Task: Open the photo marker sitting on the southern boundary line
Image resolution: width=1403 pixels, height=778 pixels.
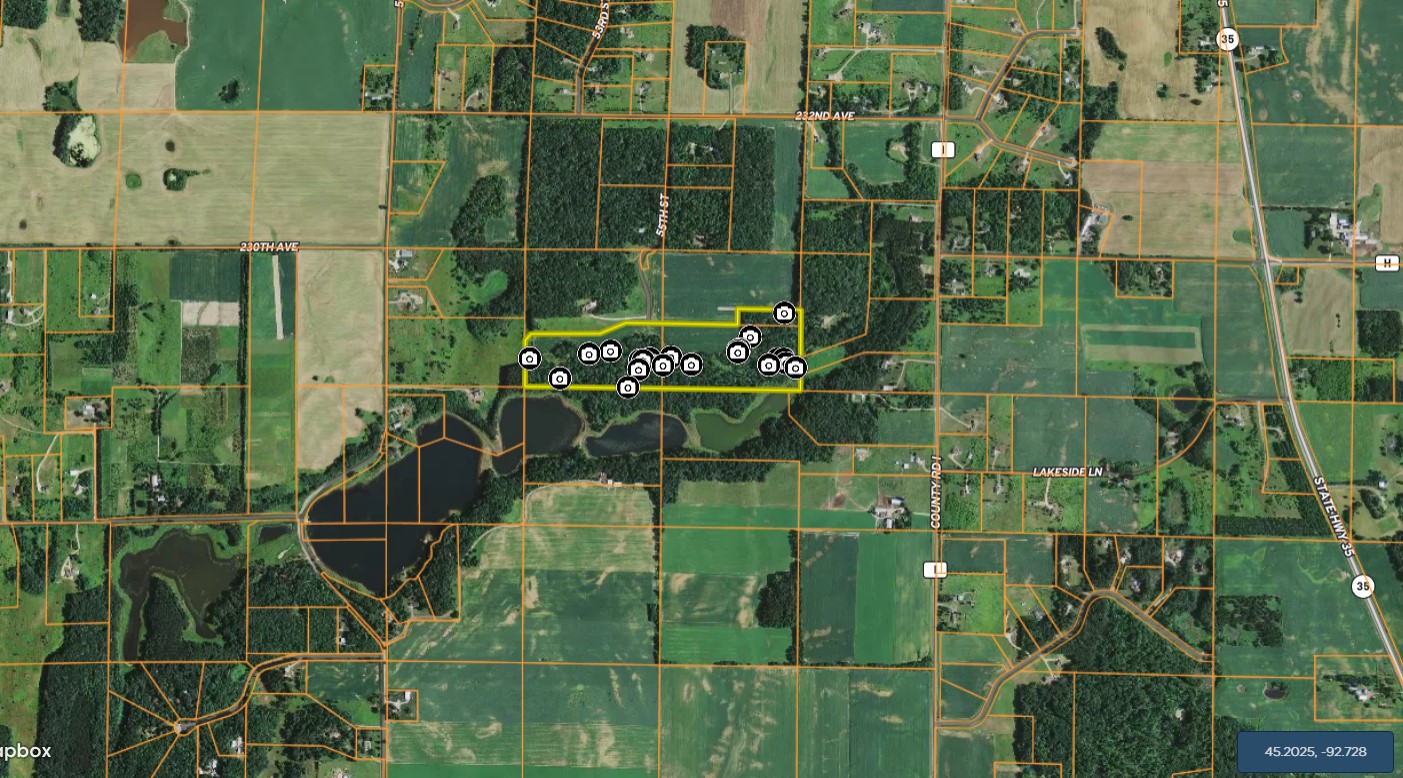Action: (628, 387)
